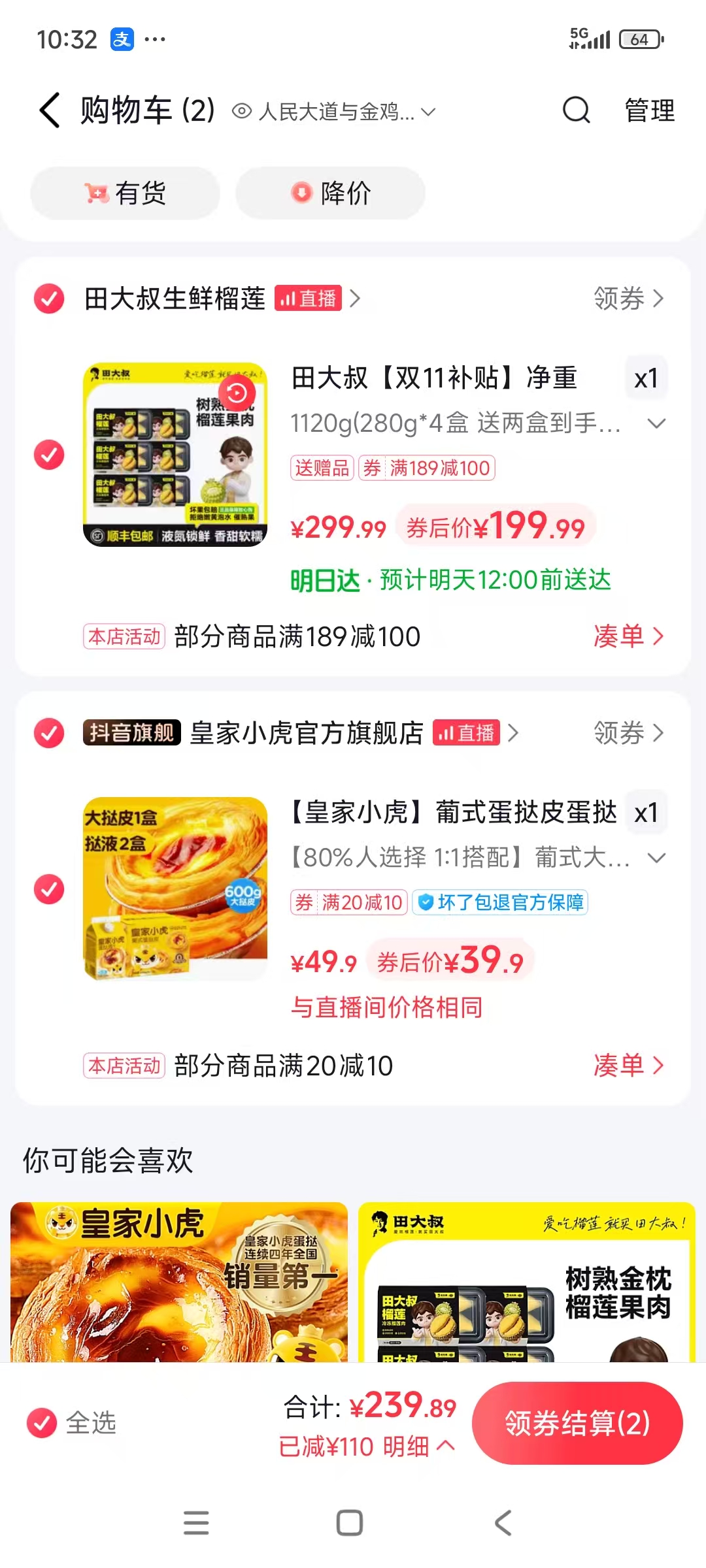The width and height of the screenshot is (706, 1568).
Task: Toggle the 全选 select-all checkbox
Action: 42,1422
